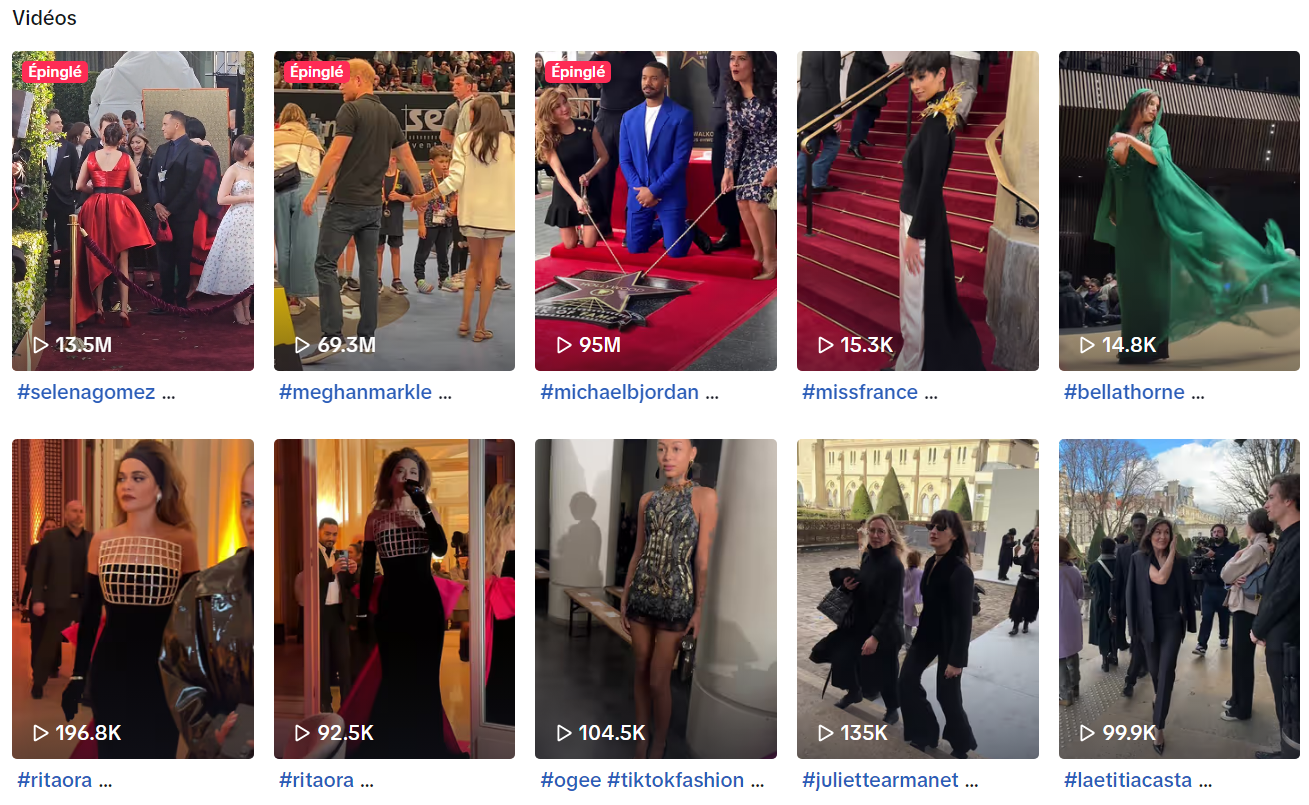Play the #meghanmarkle video with 69.3M views
1309x805 pixels.
(x=394, y=210)
